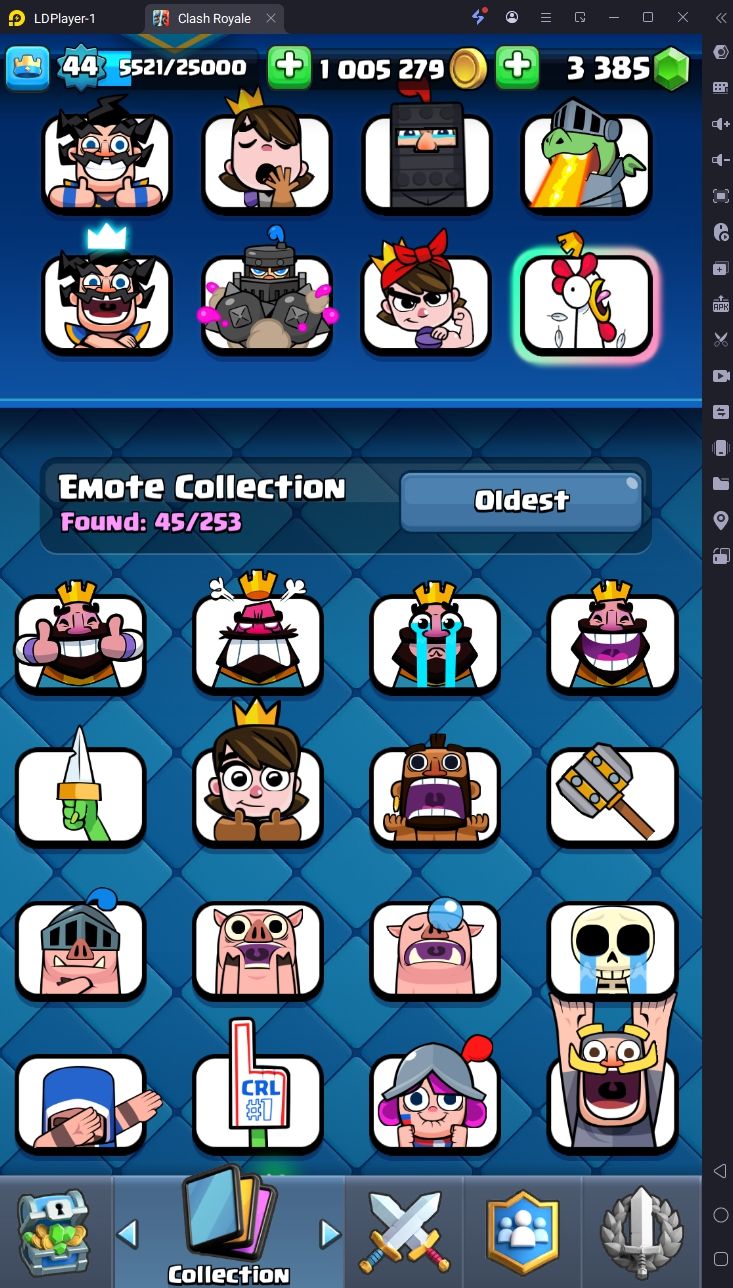The image size is (733, 1288).
Task: Choose the goblin dagger emote
Action: 80,795
